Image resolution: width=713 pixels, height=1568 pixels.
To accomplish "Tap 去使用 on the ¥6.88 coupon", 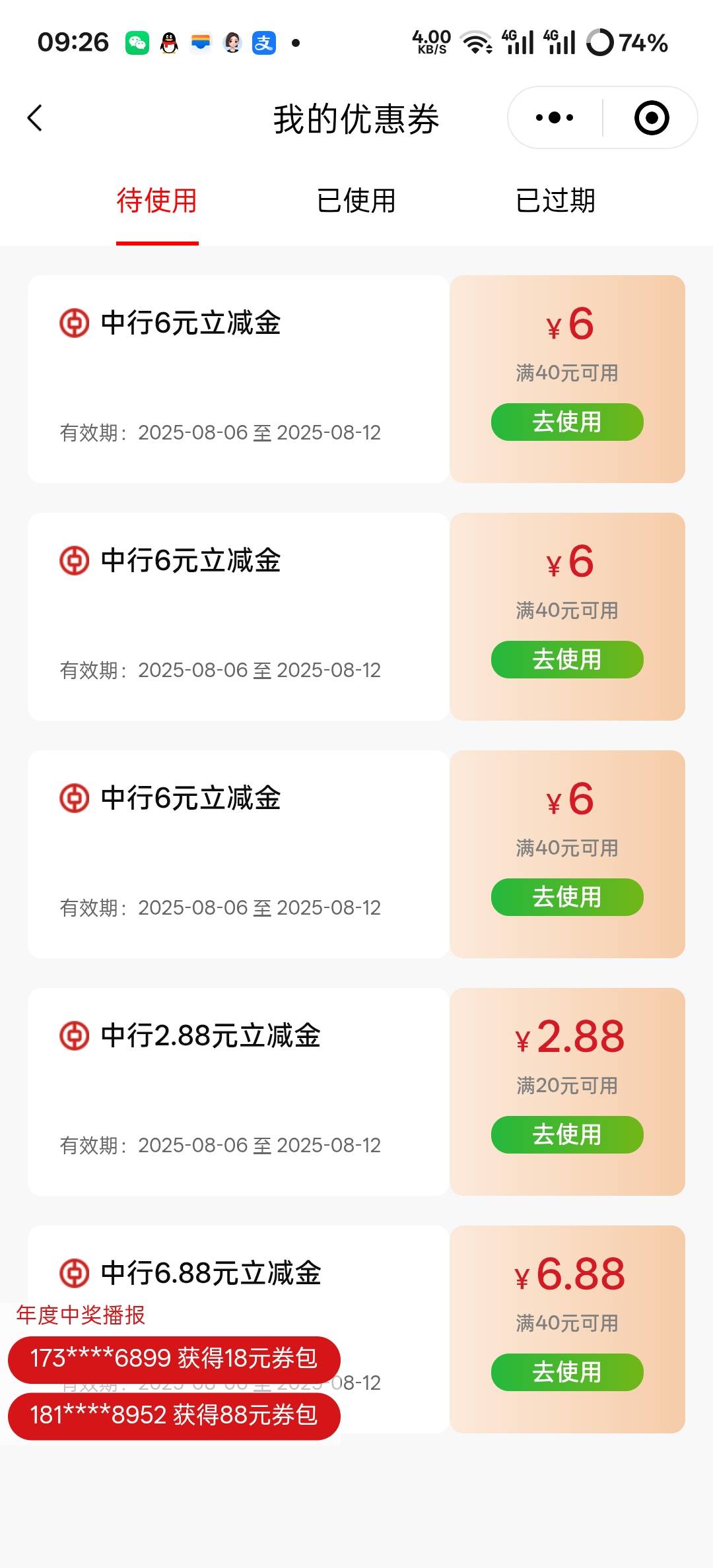I will [x=567, y=1372].
